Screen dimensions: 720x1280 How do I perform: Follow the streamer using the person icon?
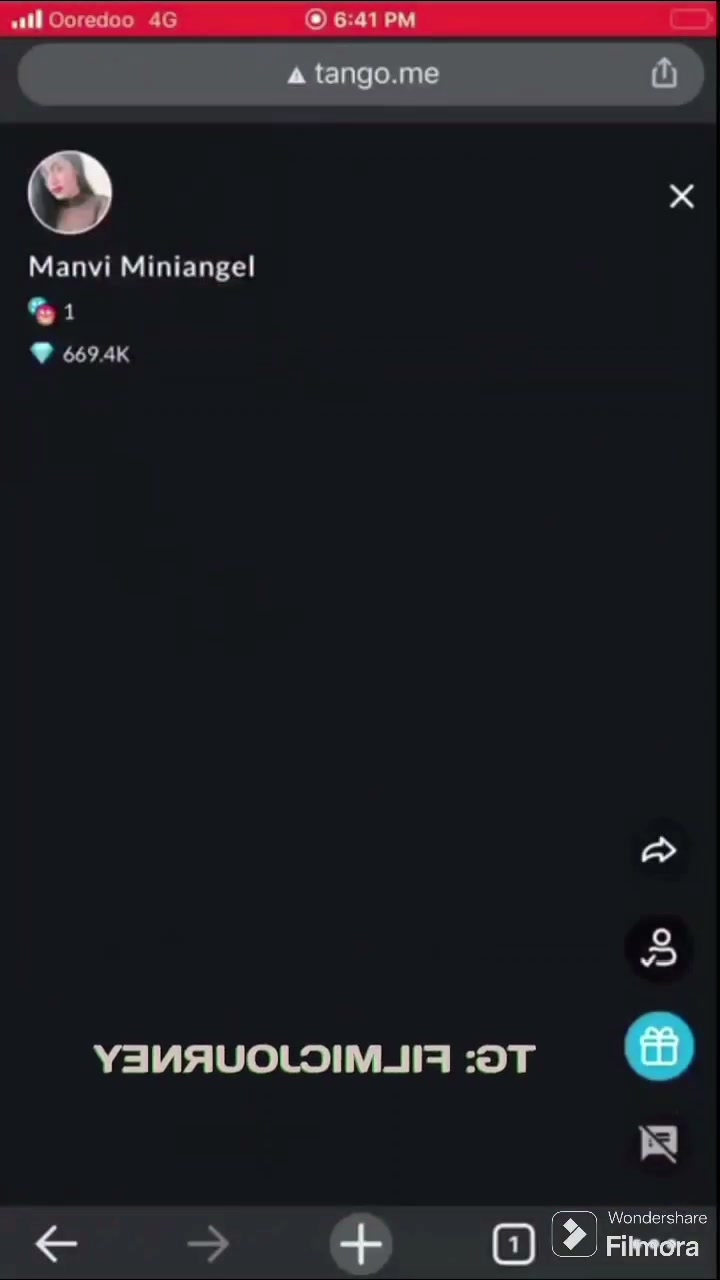point(659,947)
